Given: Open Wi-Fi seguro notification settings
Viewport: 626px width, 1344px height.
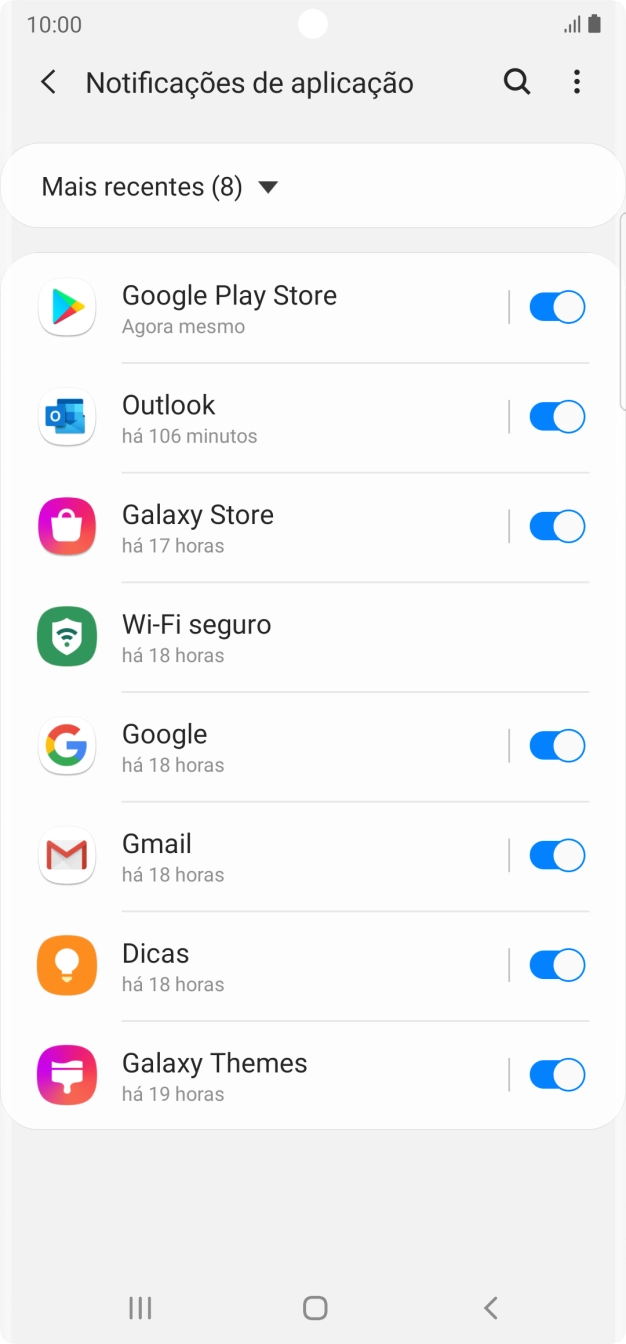Looking at the screenshot, I should tap(300, 637).
